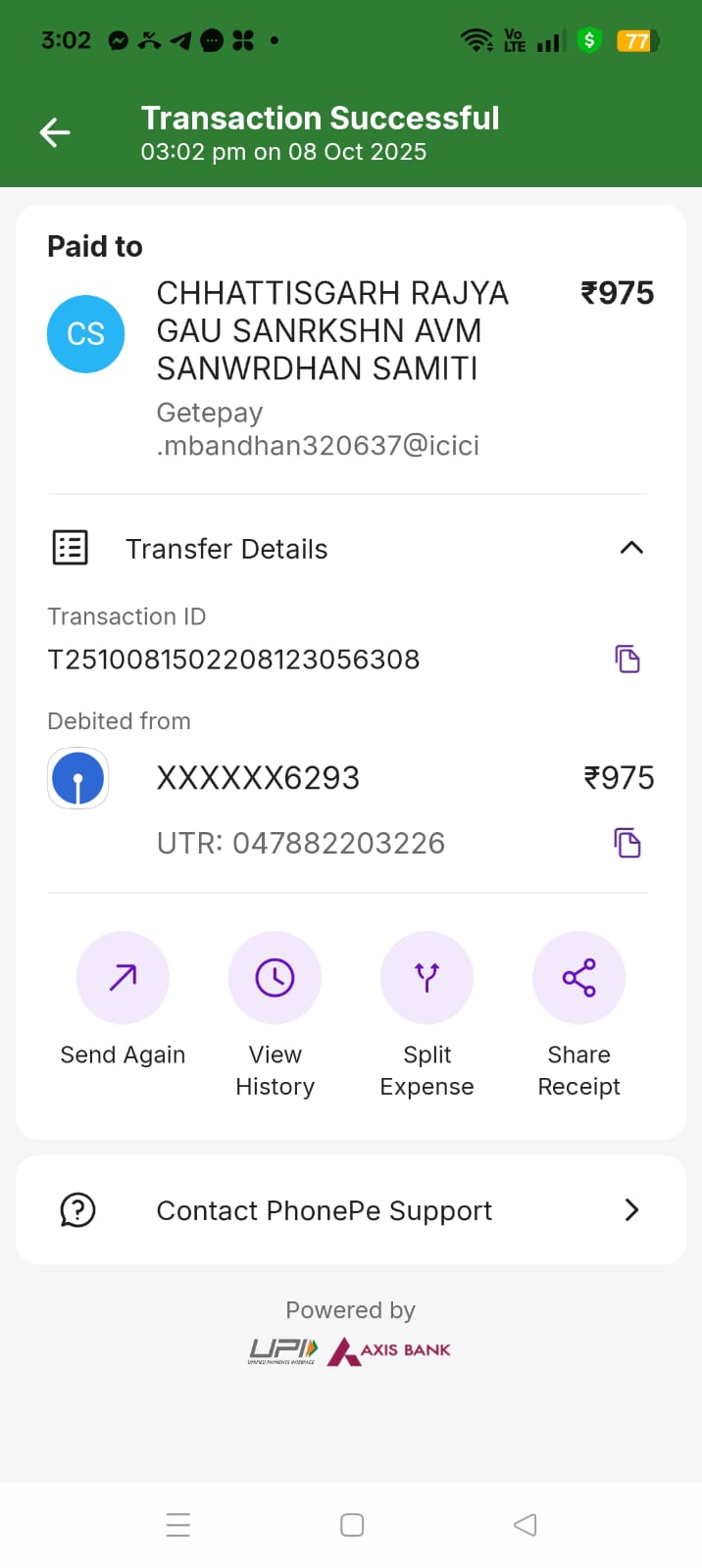Open View History
Screen dimensions: 702x1568
point(275,978)
